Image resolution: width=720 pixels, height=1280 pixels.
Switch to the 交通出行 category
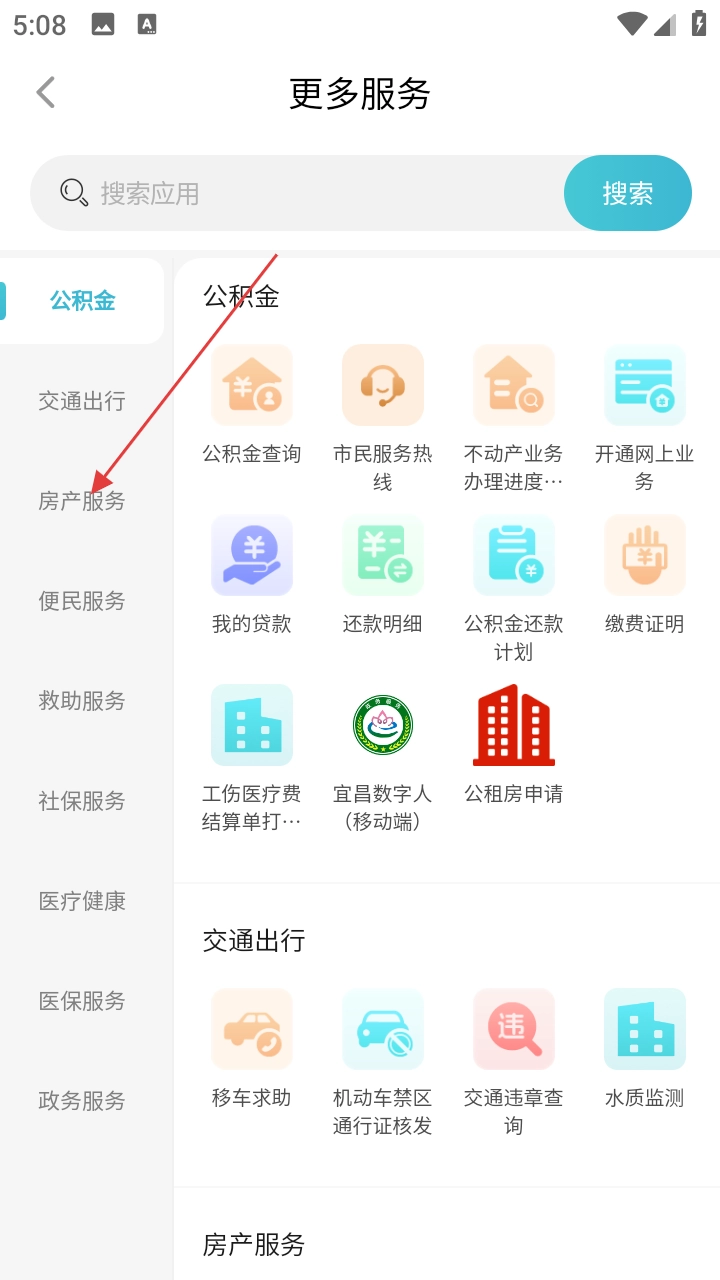(x=82, y=401)
